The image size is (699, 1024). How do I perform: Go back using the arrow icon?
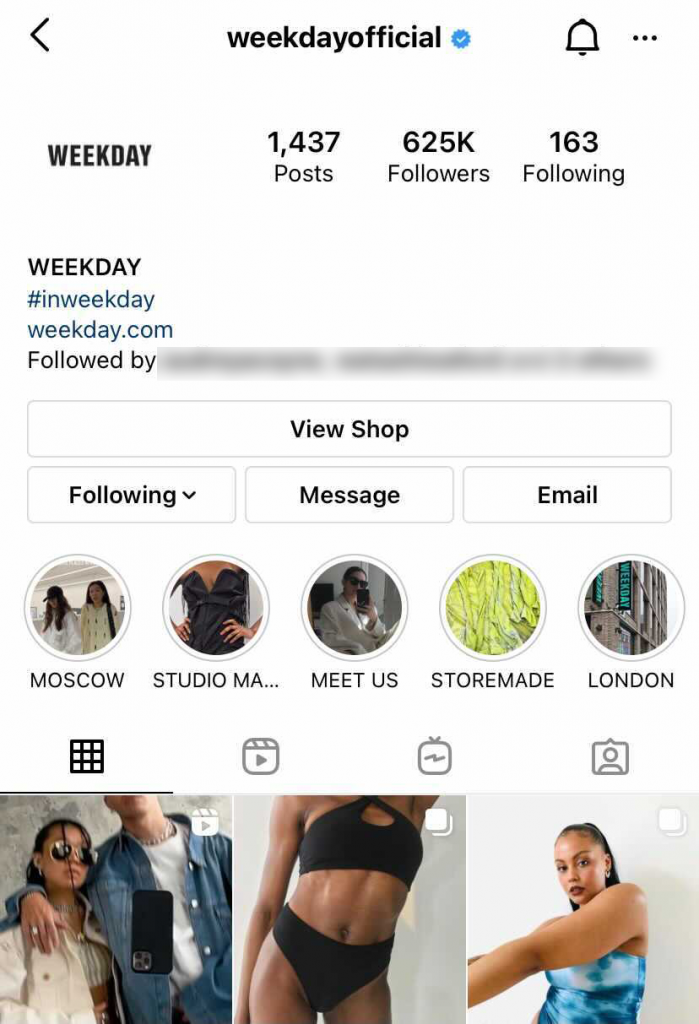click(x=39, y=37)
